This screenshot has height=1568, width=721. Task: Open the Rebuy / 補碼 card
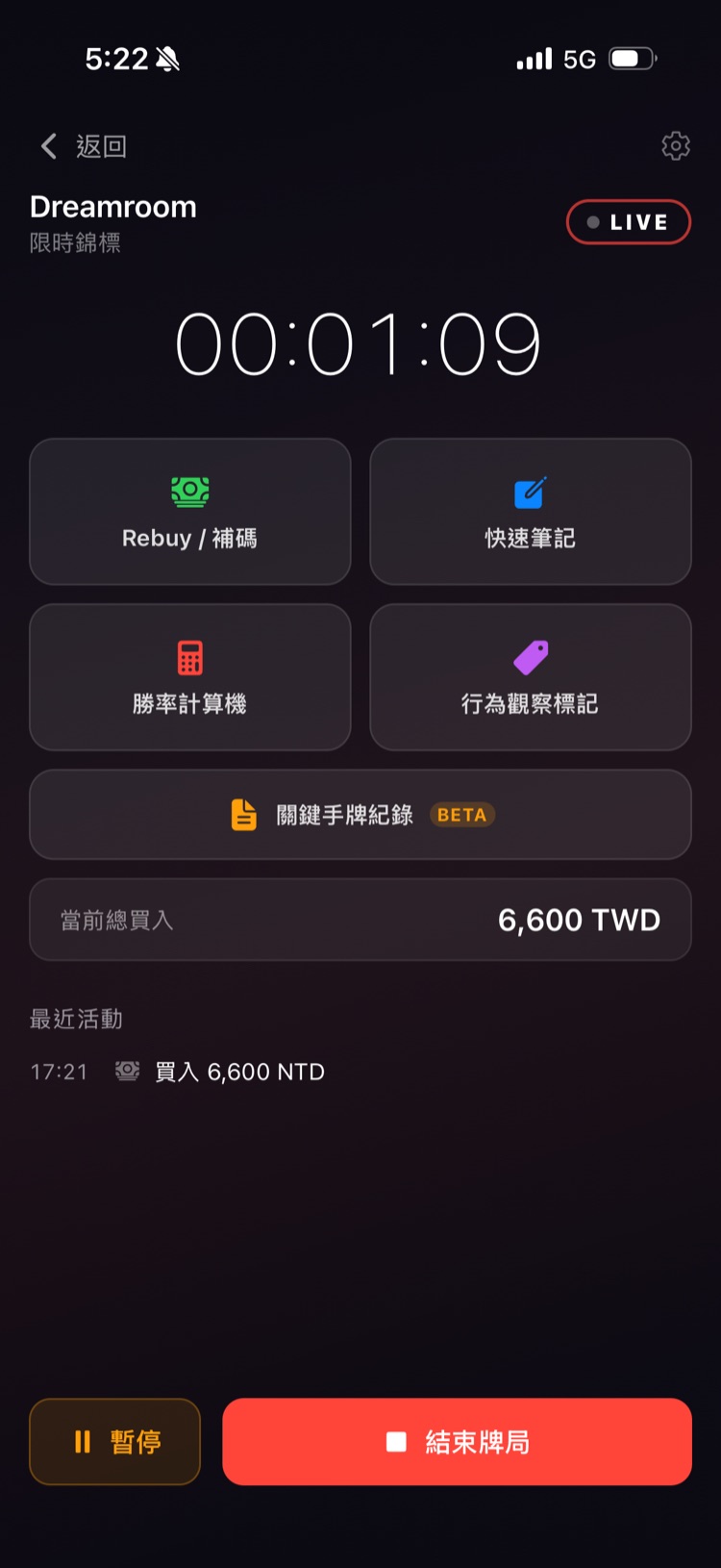coord(189,511)
